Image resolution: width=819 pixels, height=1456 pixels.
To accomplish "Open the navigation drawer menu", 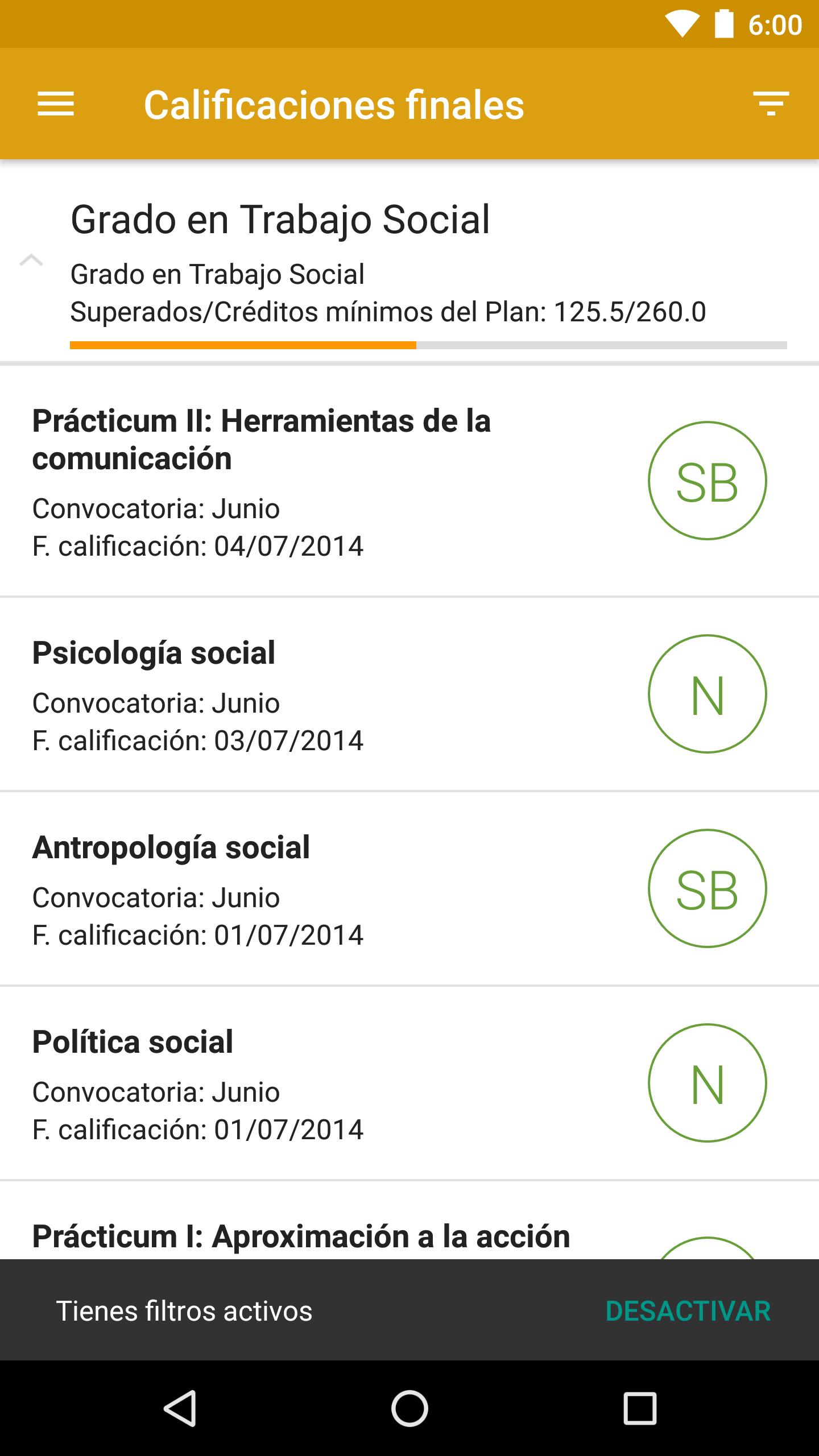I will (56, 104).
